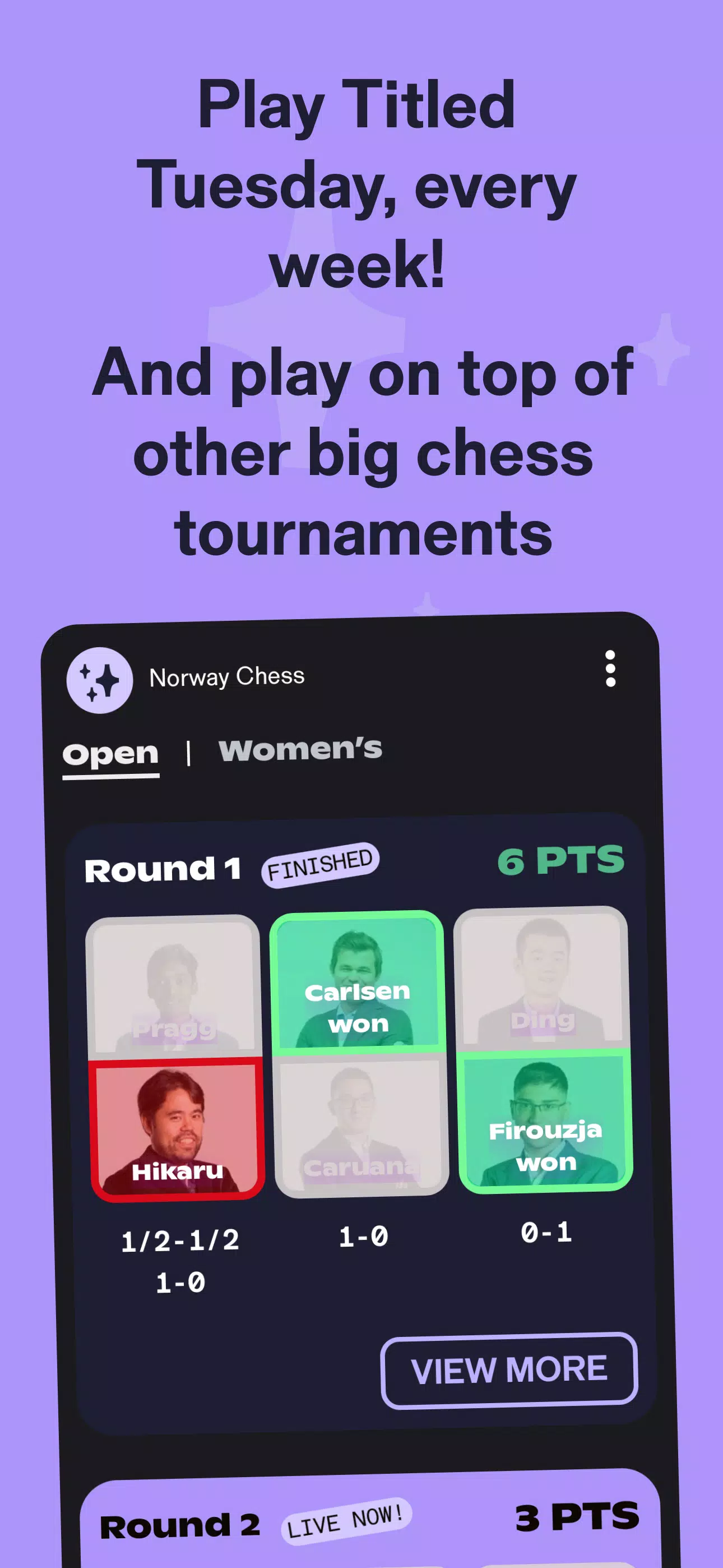Viewport: 723px width, 1568px height.
Task: Click the VIEW MORE button
Action: pos(509,1368)
